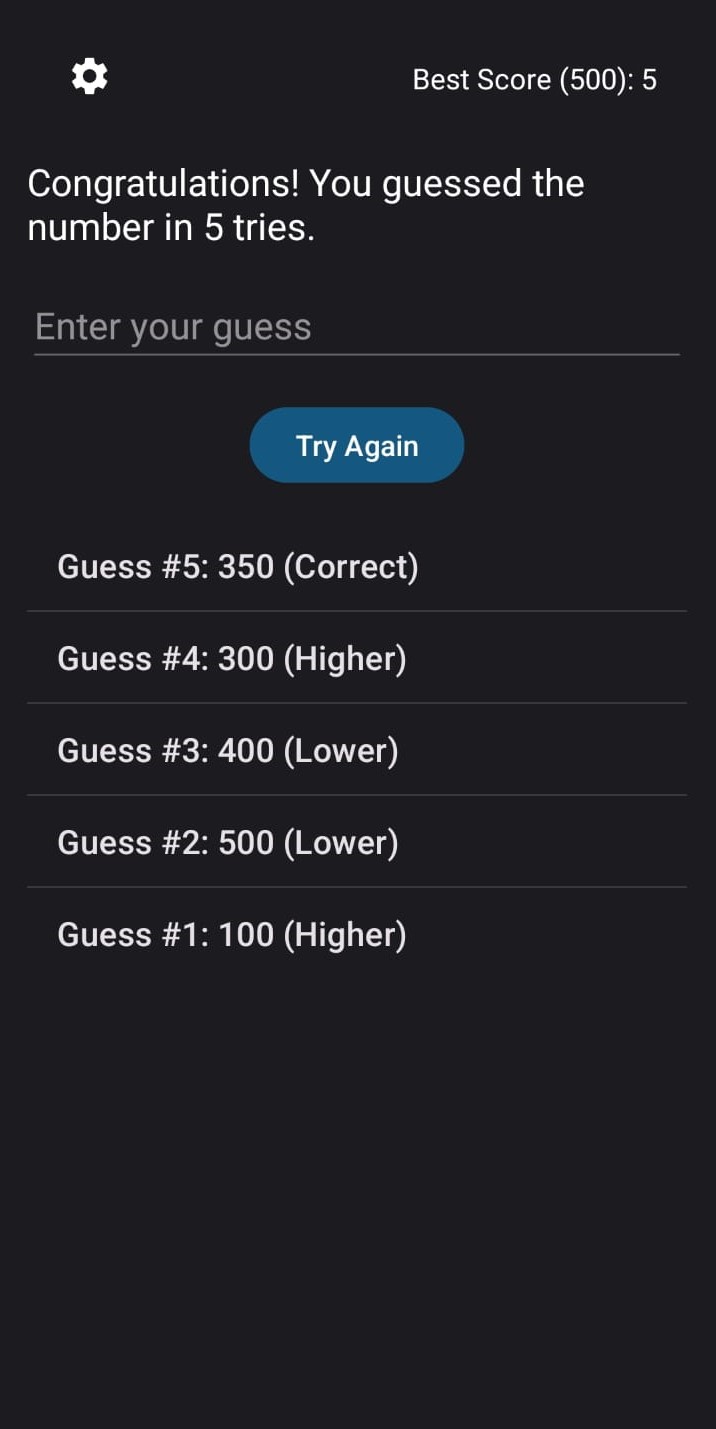The height and width of the screenshot is (1429, 716).
Task: Open the settings gear icon
Action: 90,77
